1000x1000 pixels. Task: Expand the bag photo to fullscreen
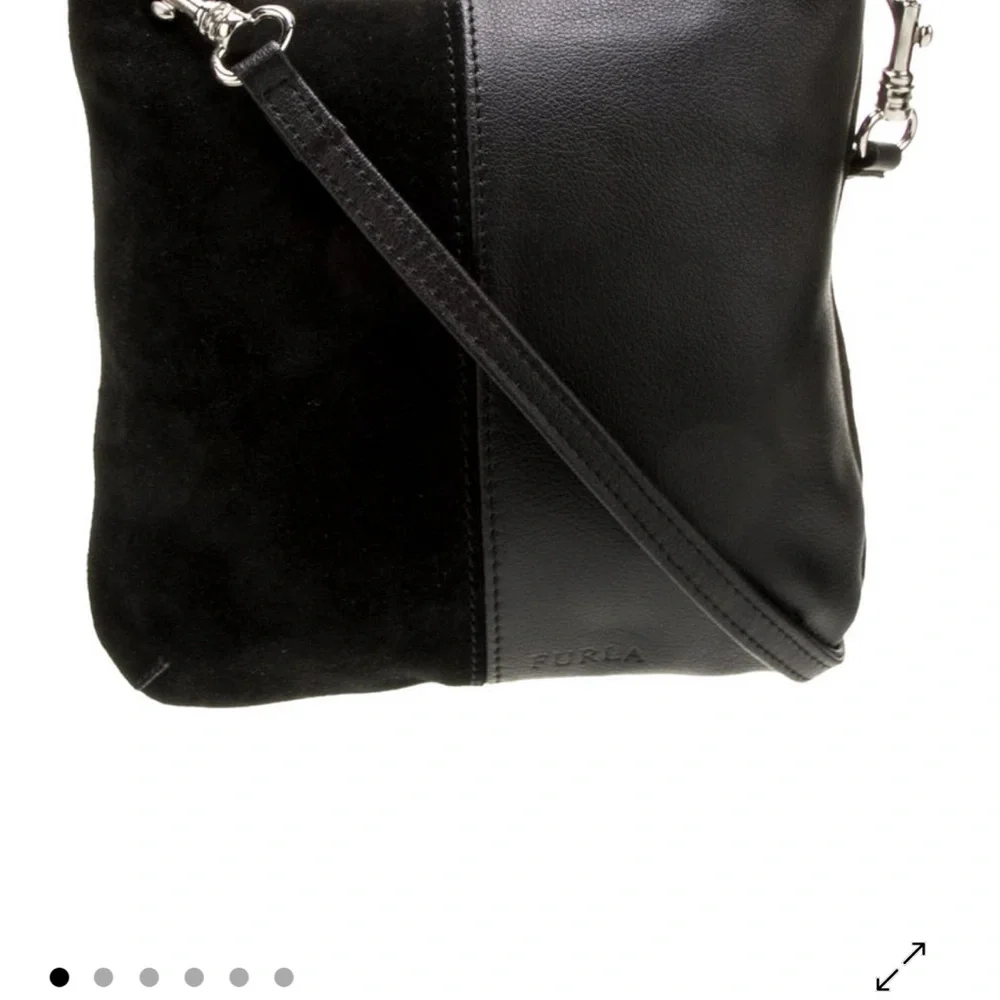coord(900,965)
